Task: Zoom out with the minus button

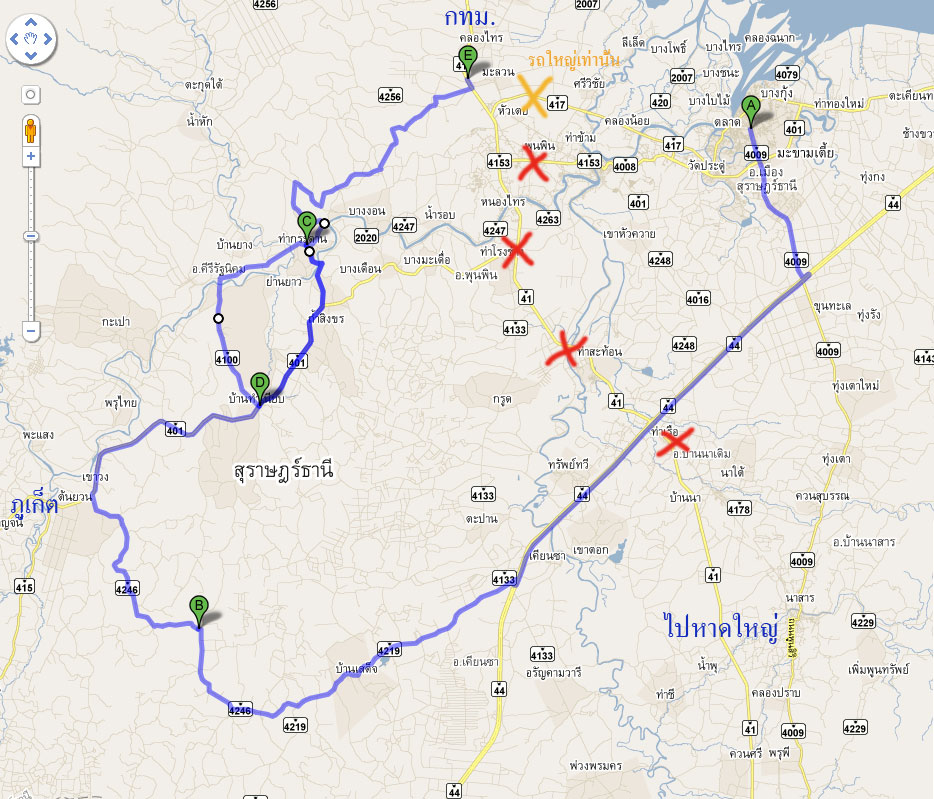Action: click(x=31, y=330)
